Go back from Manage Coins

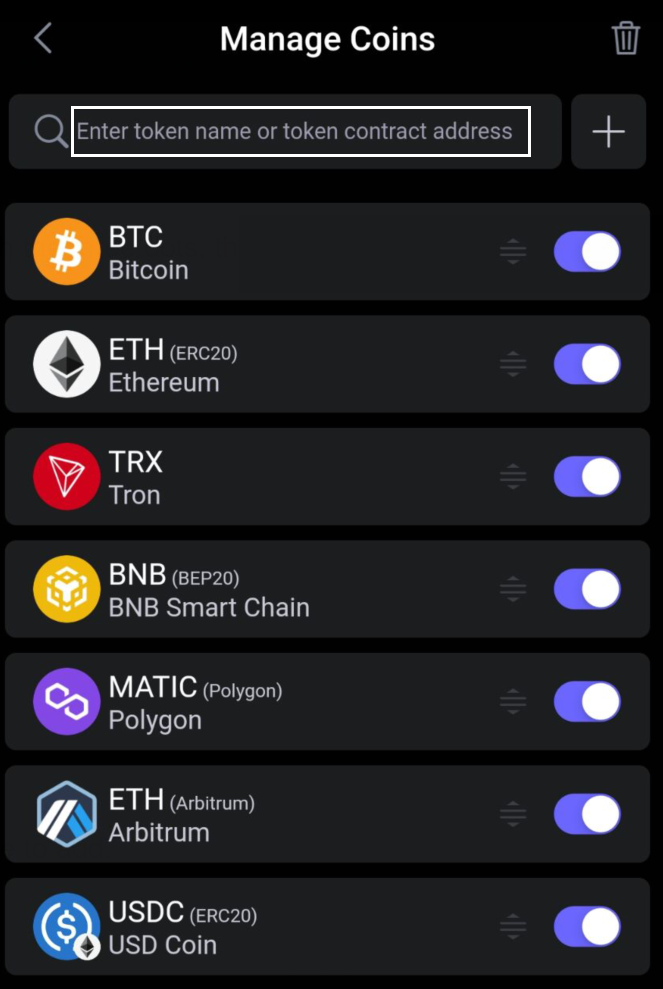(x=42, y=39)
